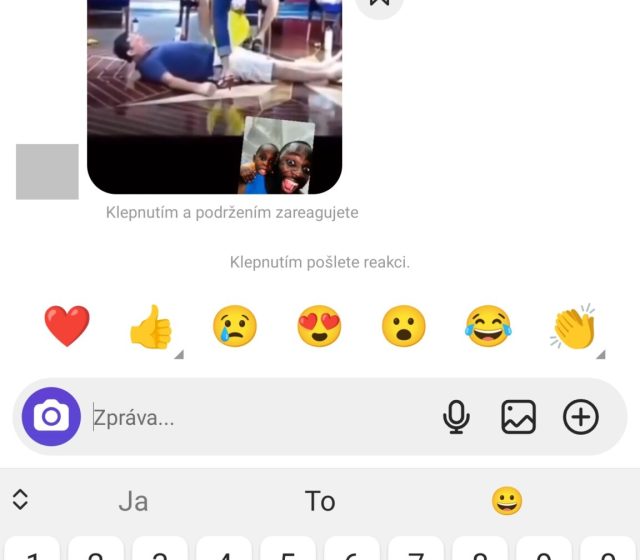640x560 pixels.
Task: Attach a photo from the gallery
Action: tap(518, 417)
